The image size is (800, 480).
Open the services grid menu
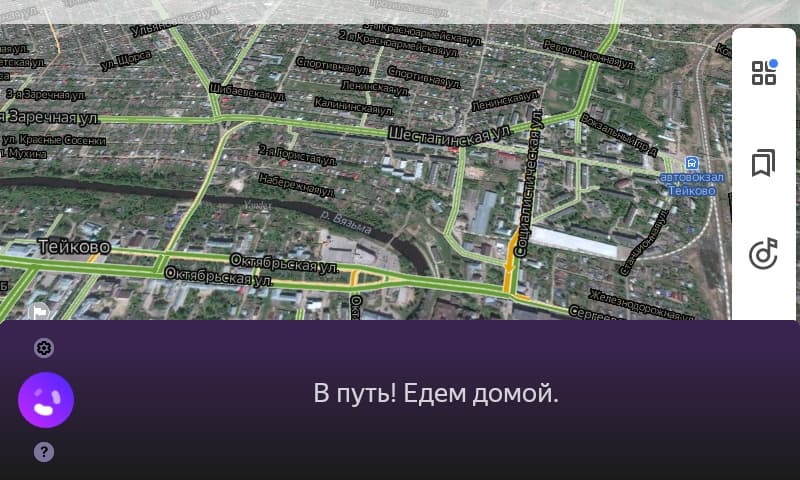coord(764,72)
